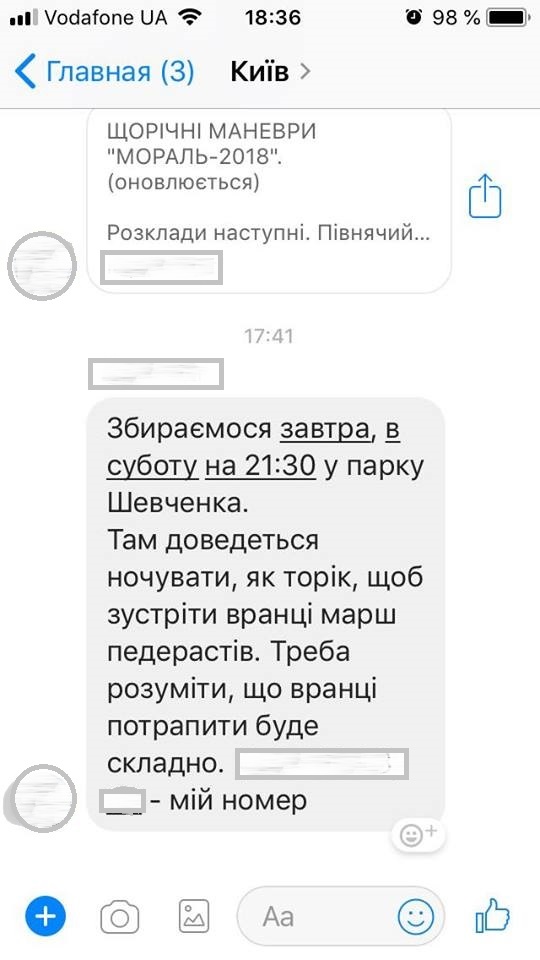The image size is (540, 960).
Task: Go back to Главная
Action: (x=103, y=72)
